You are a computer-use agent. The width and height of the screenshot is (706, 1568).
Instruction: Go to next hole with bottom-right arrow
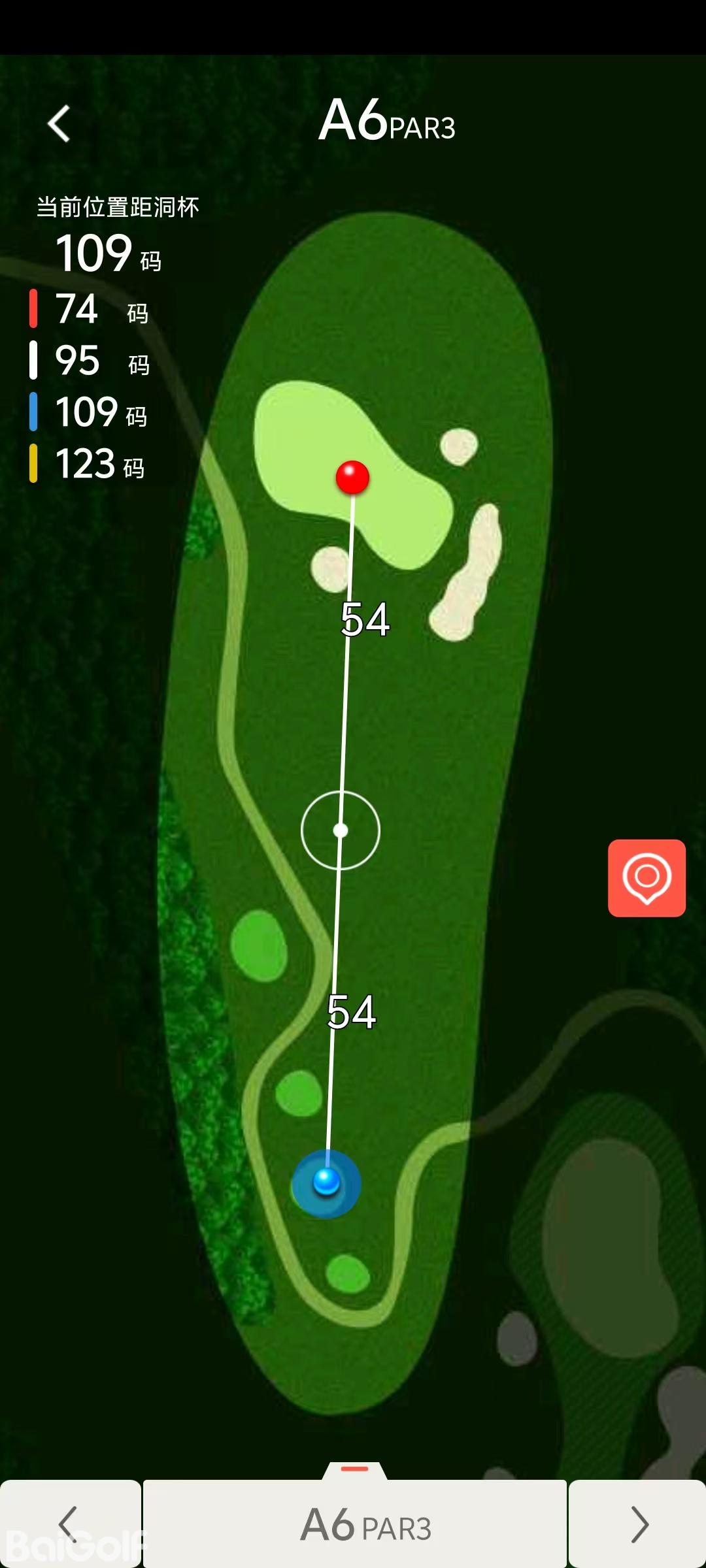click(638, 1524)
